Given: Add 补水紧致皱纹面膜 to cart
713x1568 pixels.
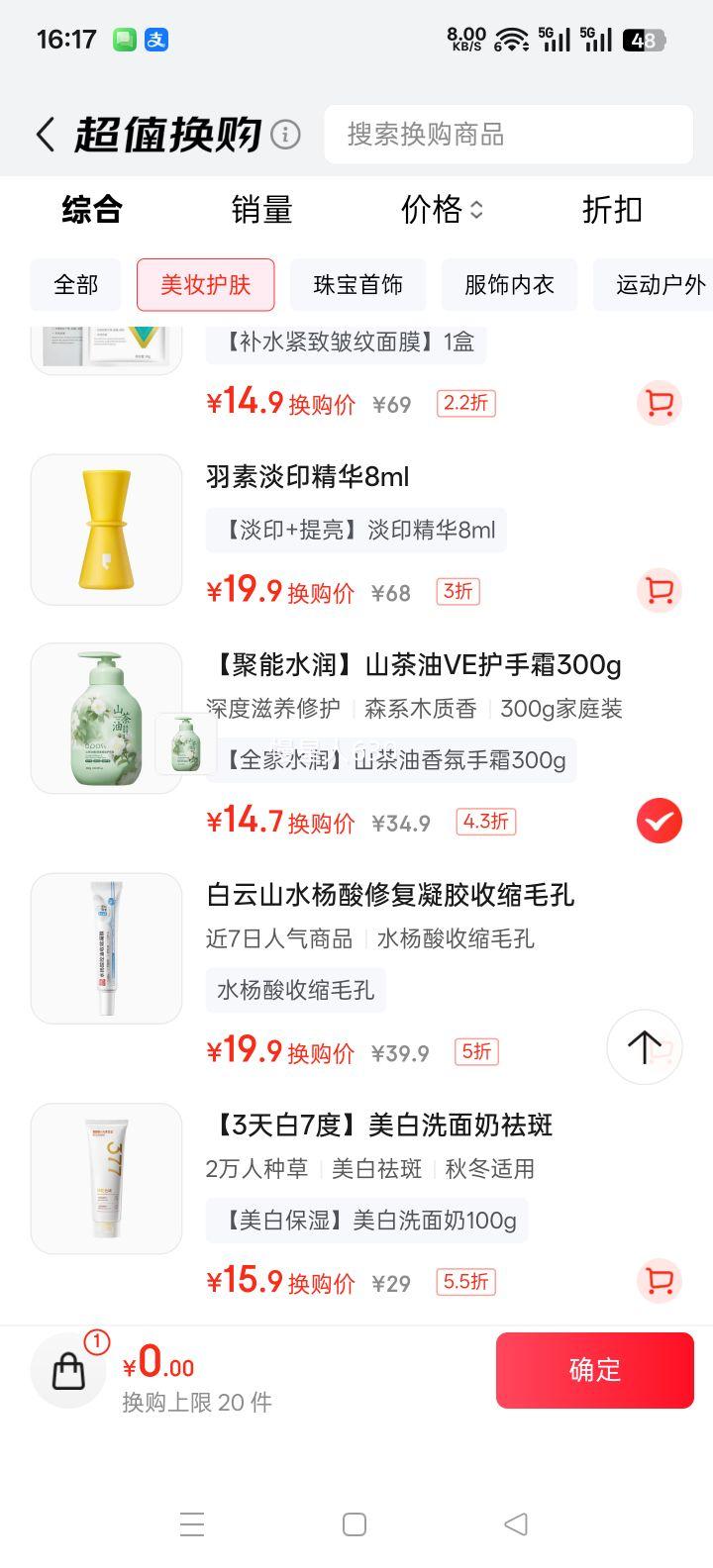Looking at the screenshot, I should pos(659,403).
